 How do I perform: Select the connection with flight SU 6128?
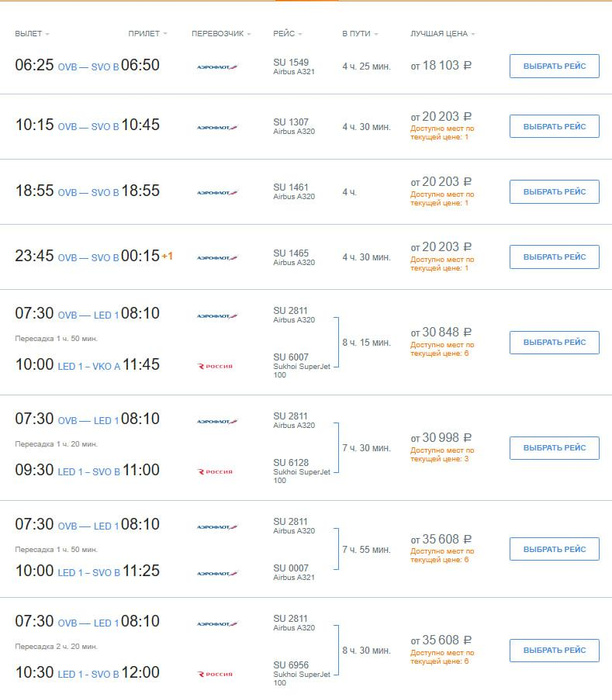click(x=554, y=447)
